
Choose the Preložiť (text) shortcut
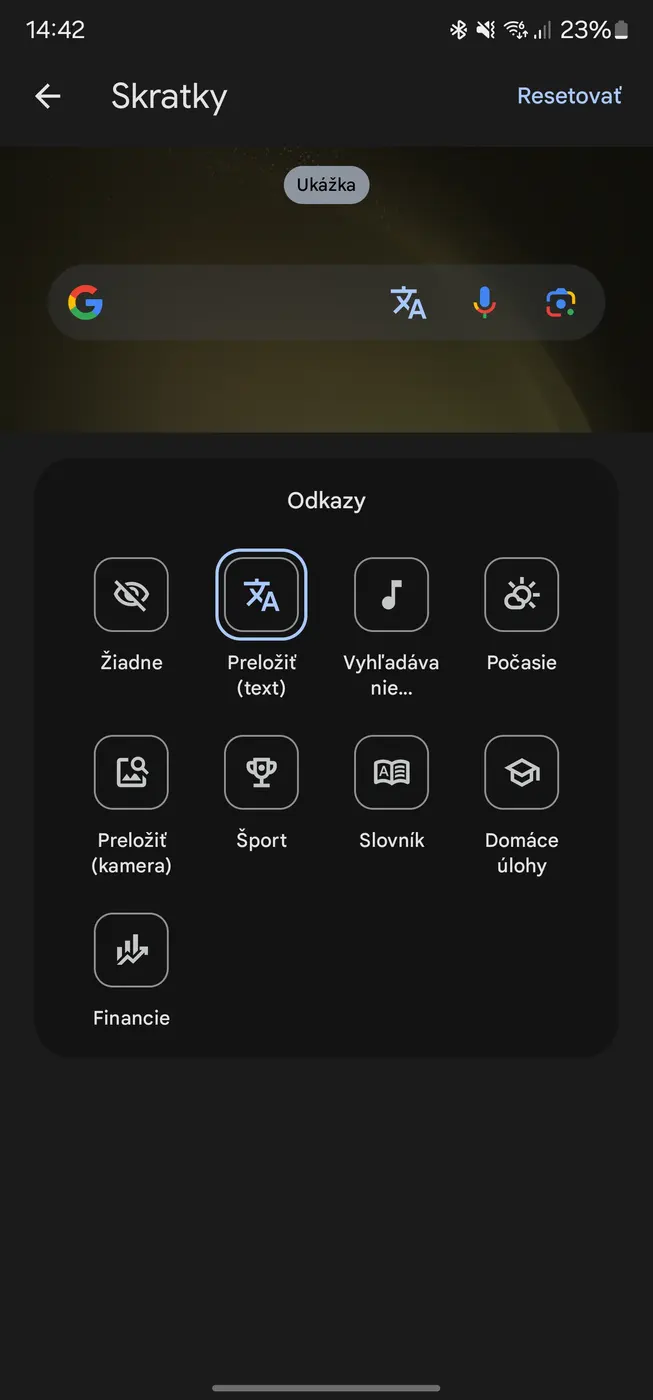[261, 595]
